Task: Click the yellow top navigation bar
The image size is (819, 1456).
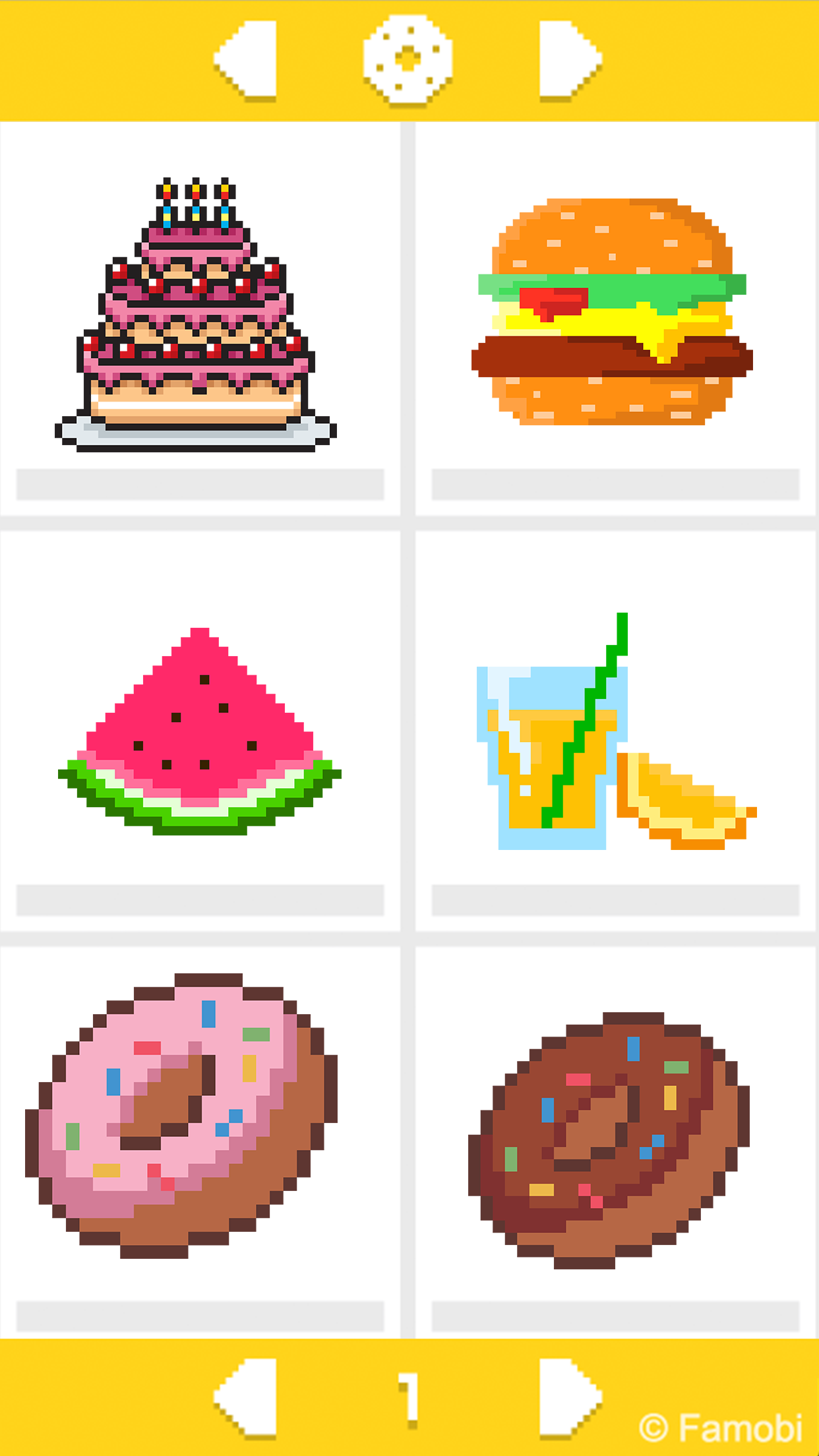Action: 99,59
